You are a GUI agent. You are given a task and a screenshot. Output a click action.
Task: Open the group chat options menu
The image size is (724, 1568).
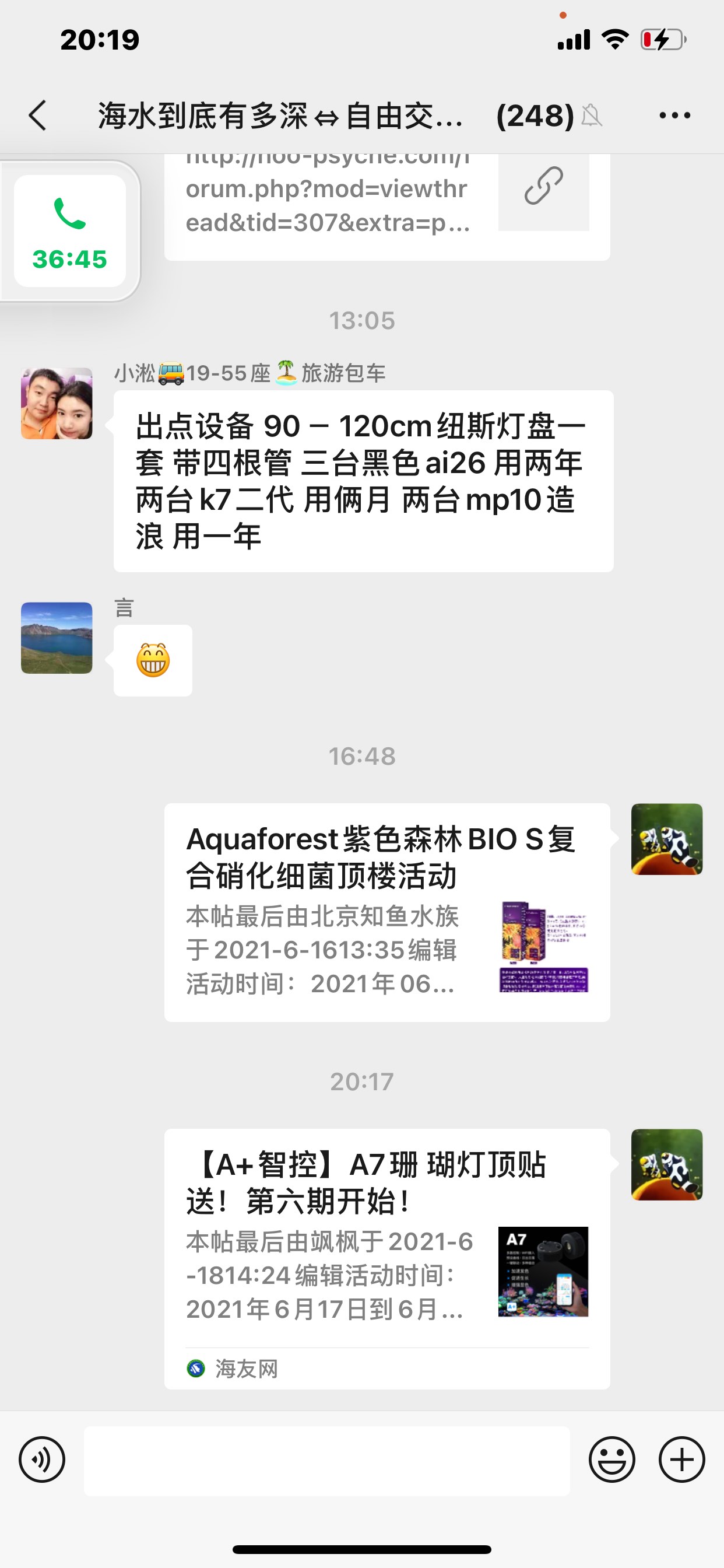point(674,115)
